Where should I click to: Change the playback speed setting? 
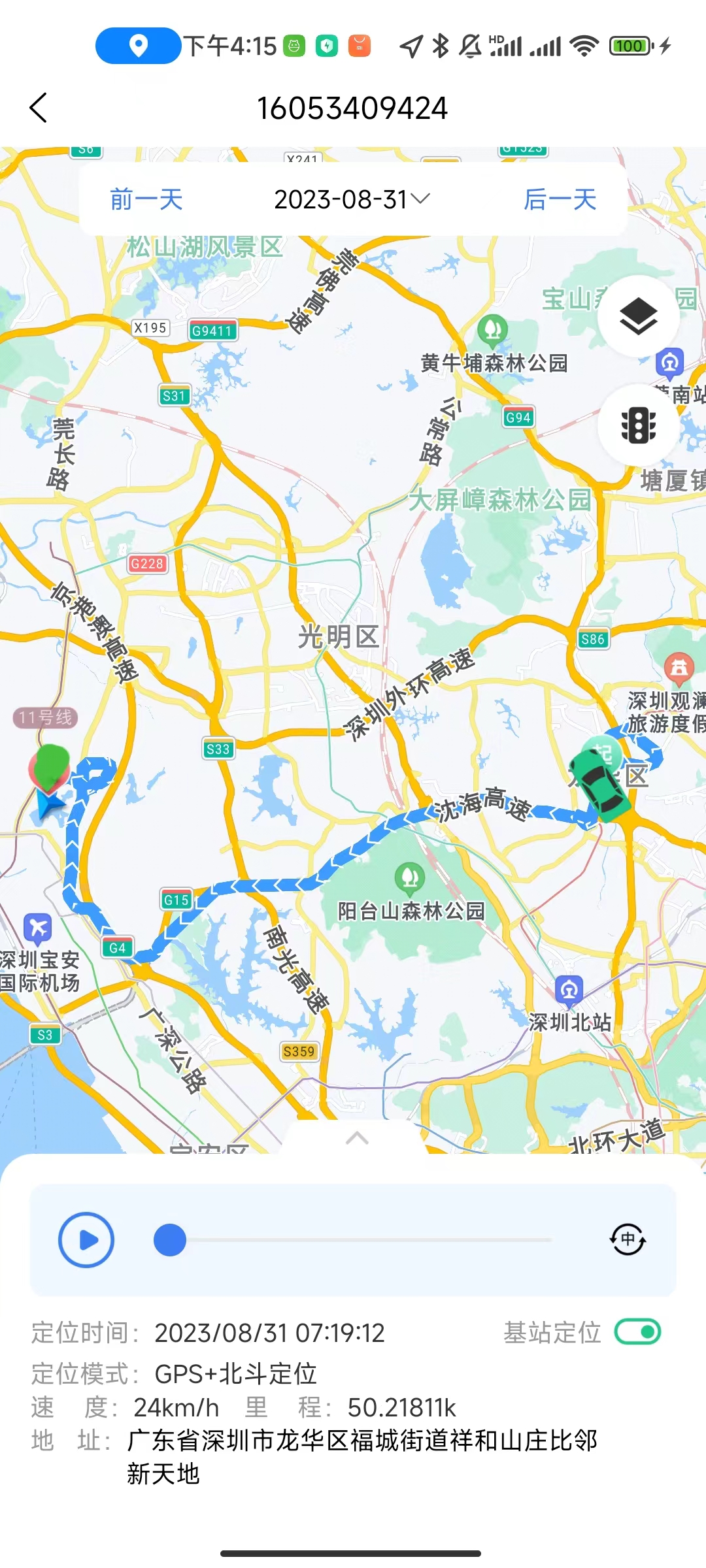[628, 1239]
